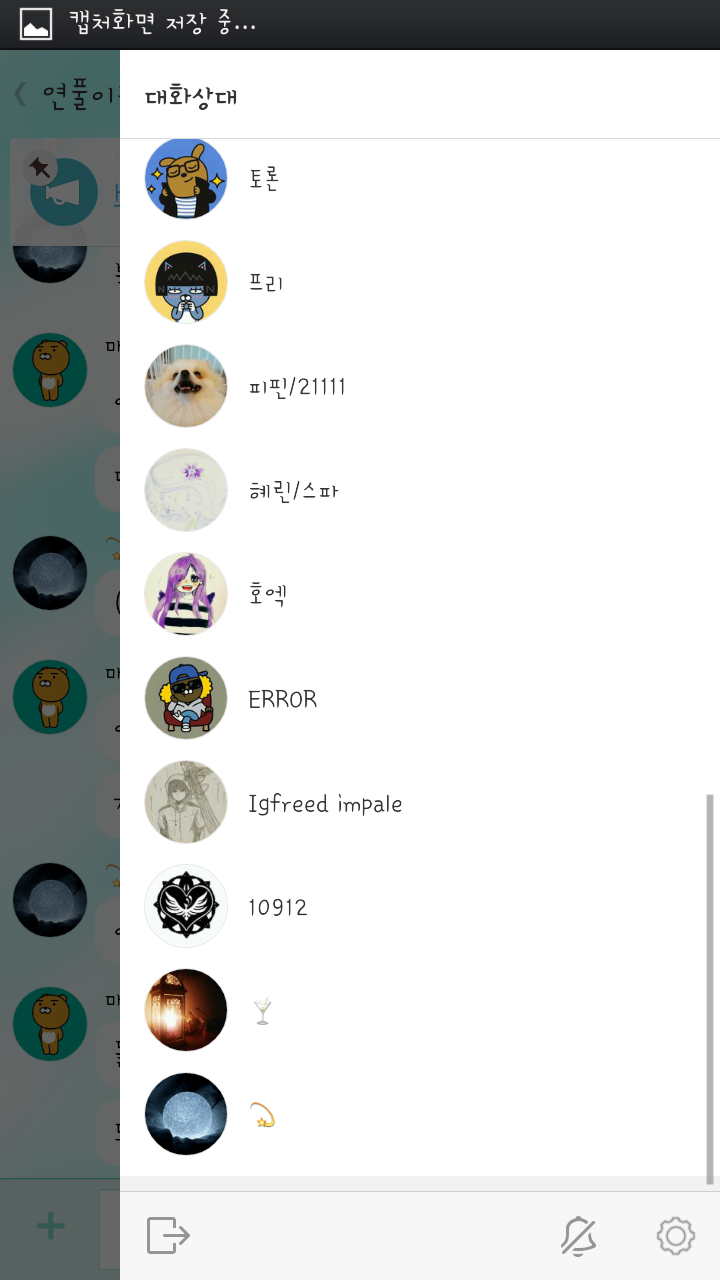Tap on member 호엑
720x1280 pixels.
click(x=420, y=594)
